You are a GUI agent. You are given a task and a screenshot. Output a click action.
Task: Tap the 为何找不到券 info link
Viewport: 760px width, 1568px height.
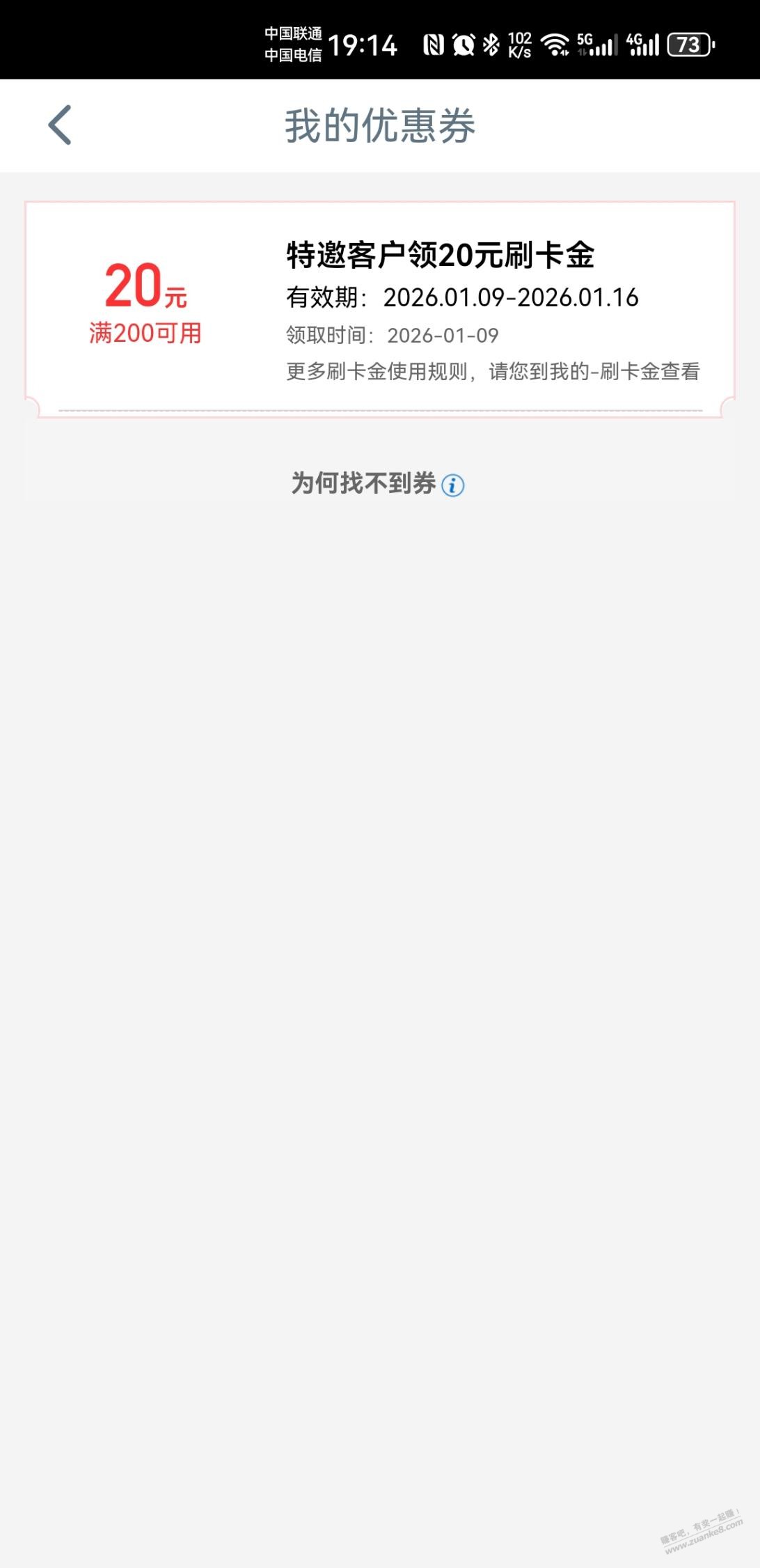(x=377, y=484)
